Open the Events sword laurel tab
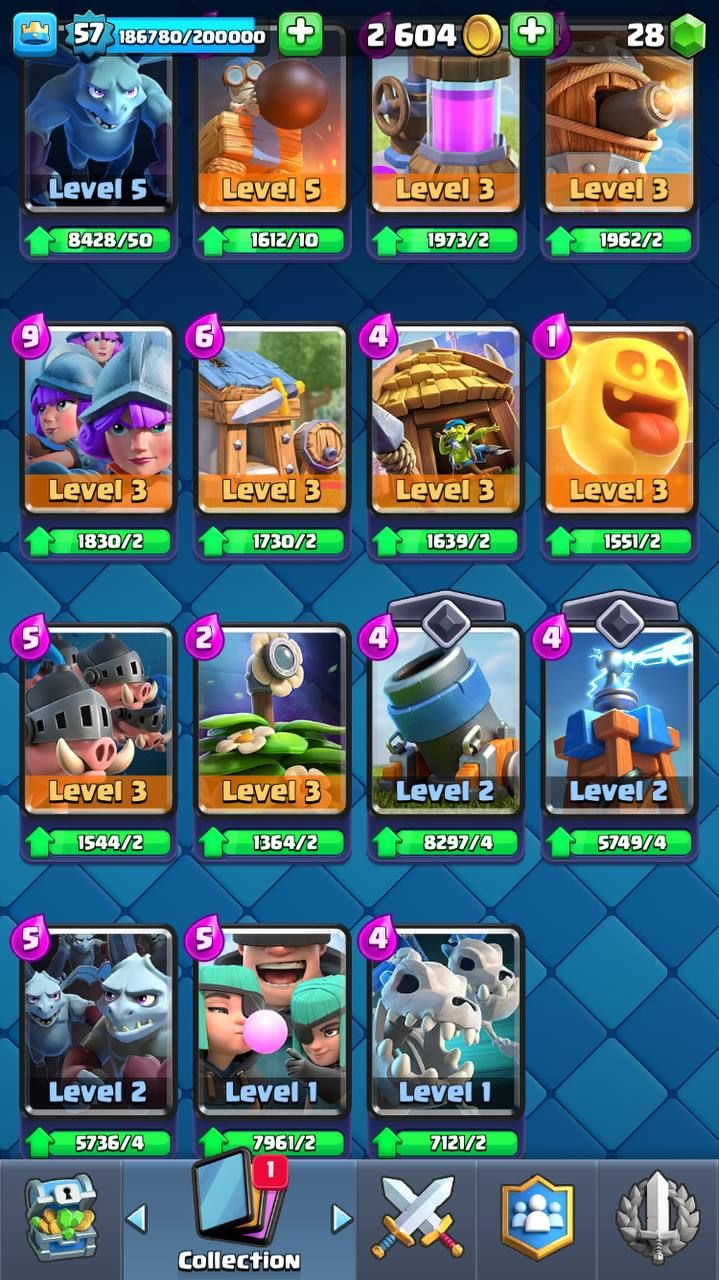 657,1219
